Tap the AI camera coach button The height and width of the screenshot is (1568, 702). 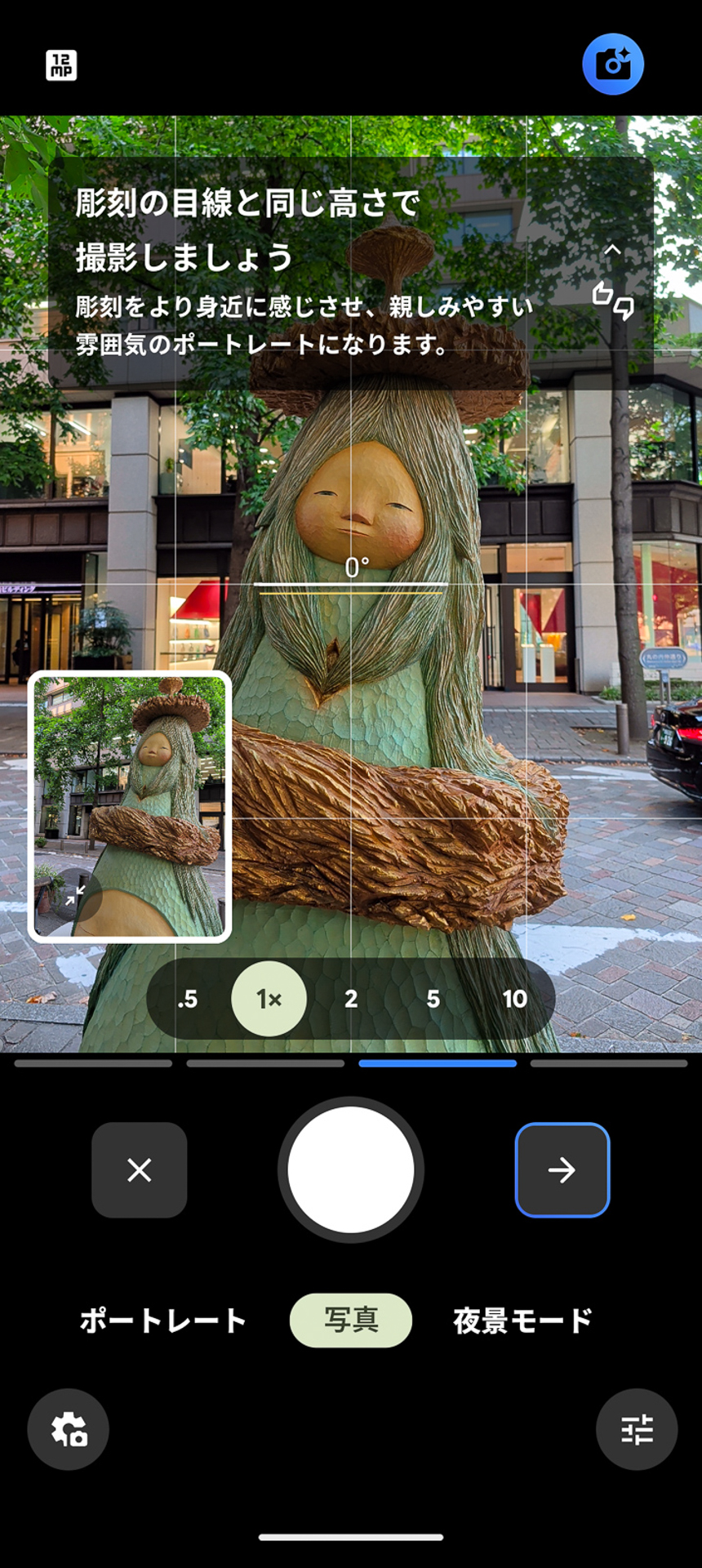click(612, 65)
